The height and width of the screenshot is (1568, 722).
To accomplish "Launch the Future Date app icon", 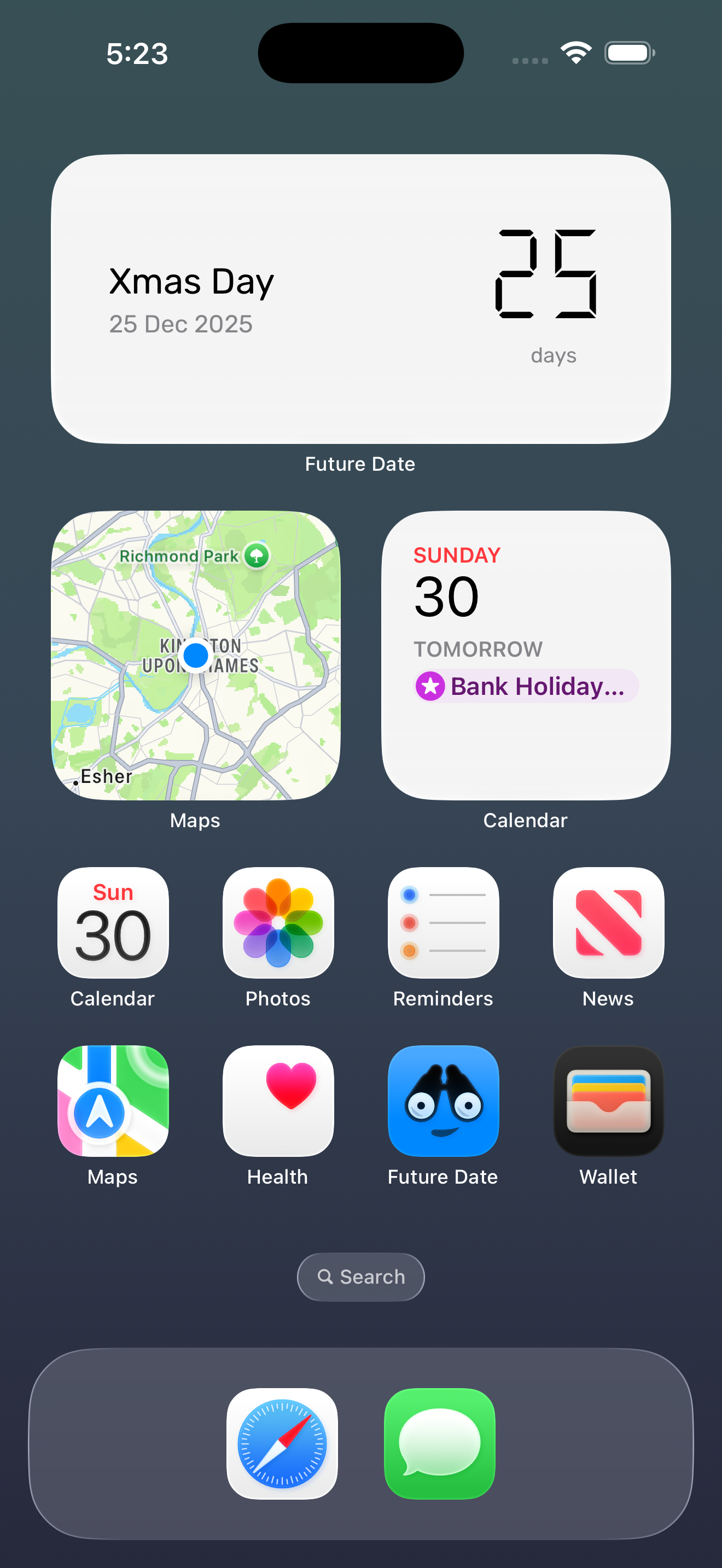I will 443,1101.
